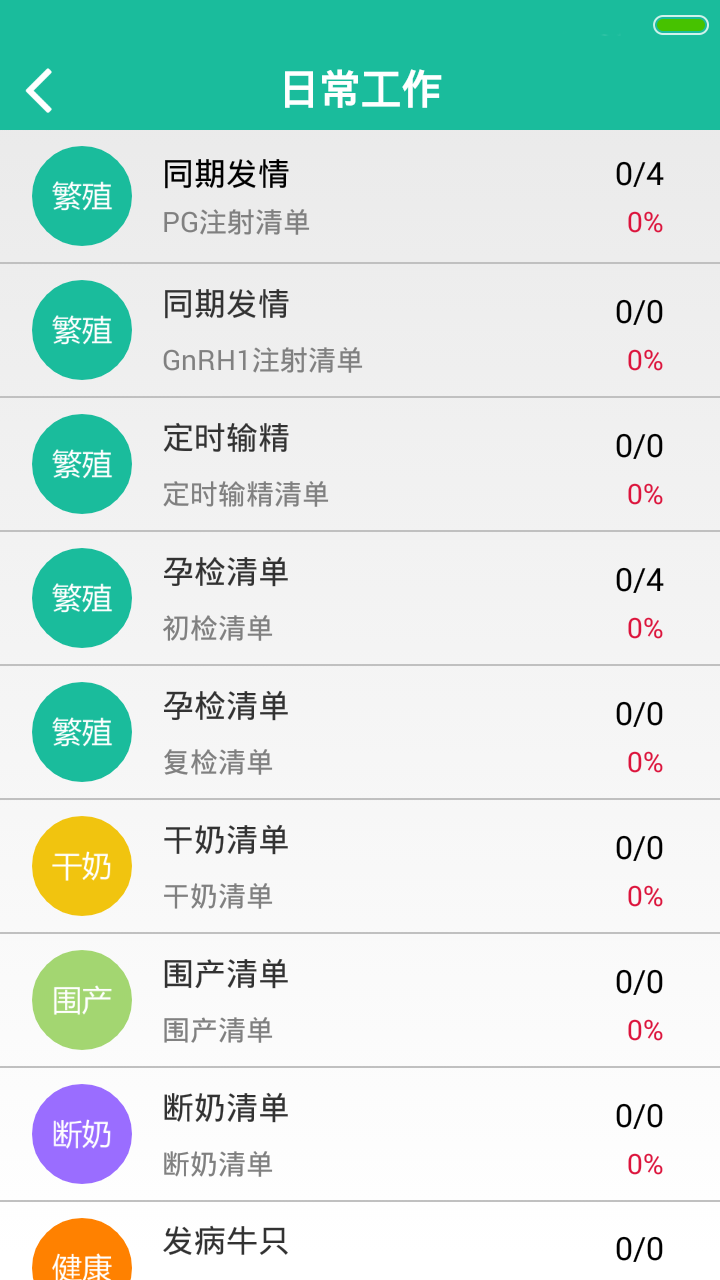Open the 围产清单 row
Screen dimensions: 720x1280
click(x=360, y=1001)
